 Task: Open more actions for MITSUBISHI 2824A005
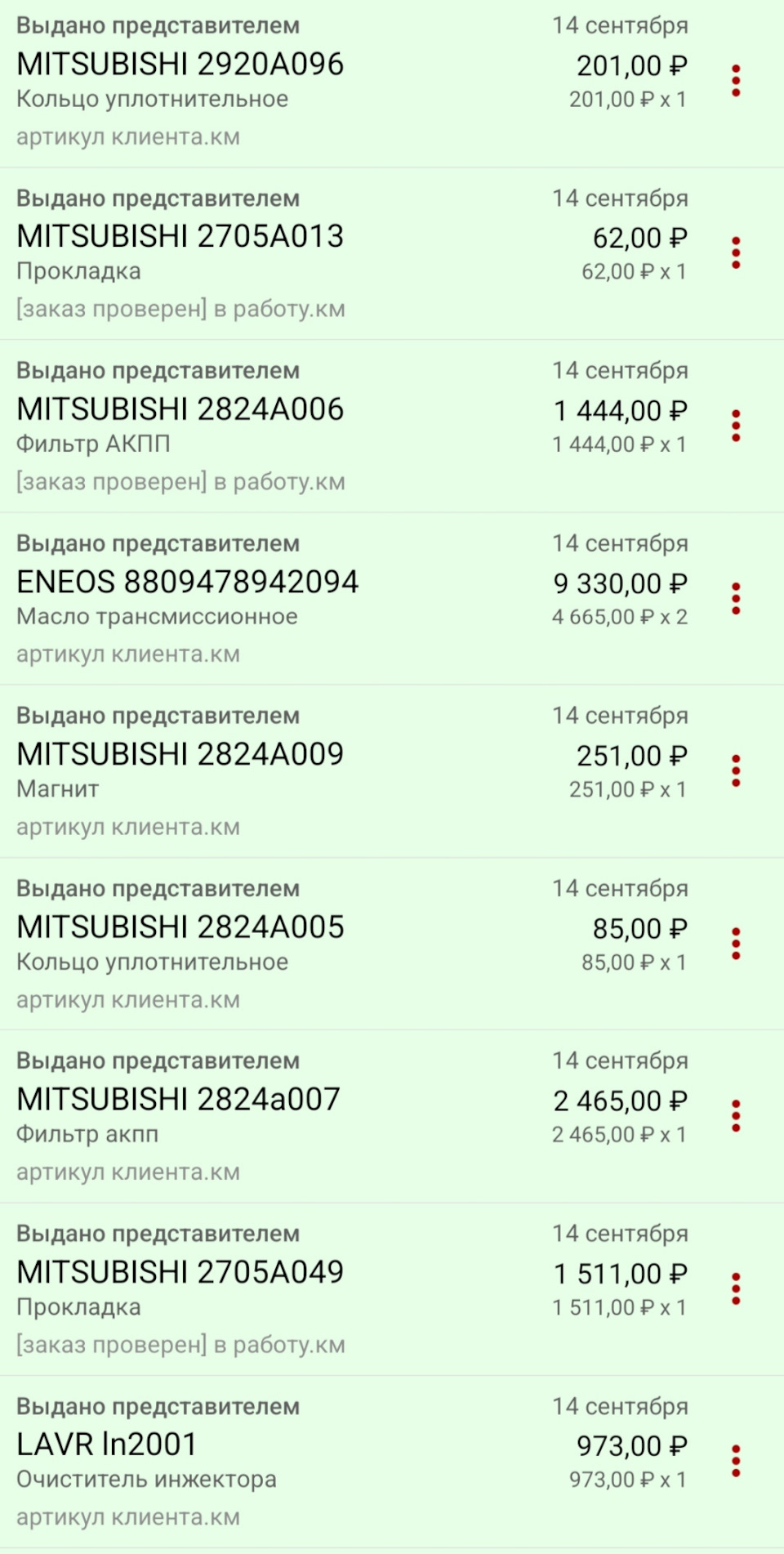[736, 944]
